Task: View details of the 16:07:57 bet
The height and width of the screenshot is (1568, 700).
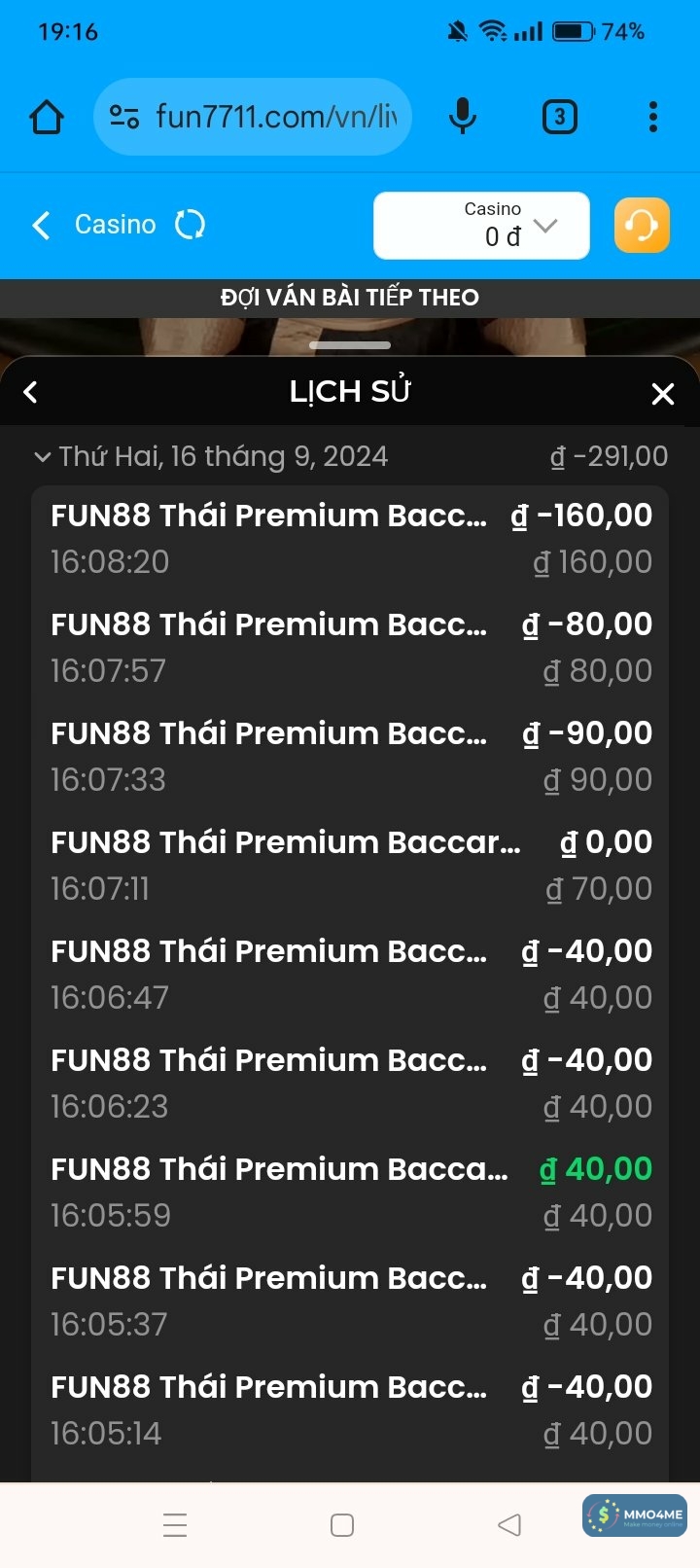Action: tap(350, 647)
